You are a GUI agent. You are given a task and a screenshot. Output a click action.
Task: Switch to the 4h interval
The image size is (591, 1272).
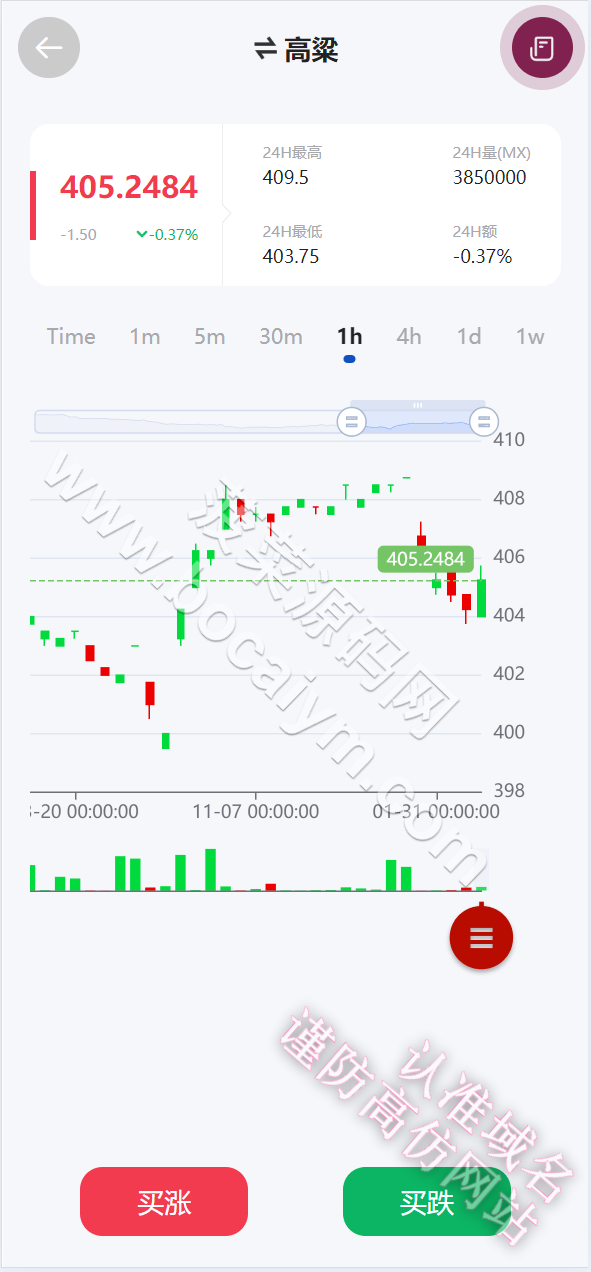(409, 337)
